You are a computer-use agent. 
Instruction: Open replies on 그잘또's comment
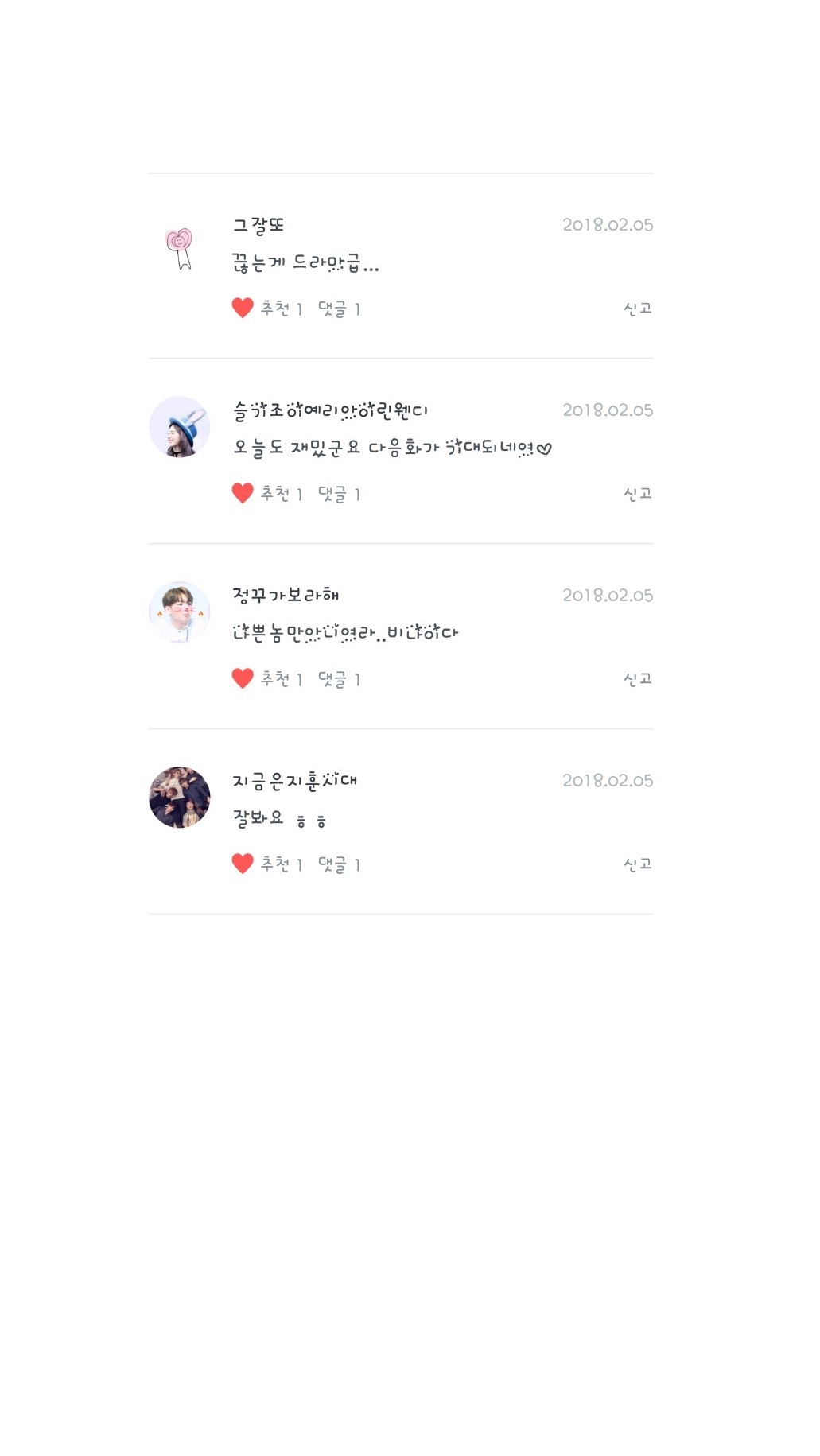339,309
